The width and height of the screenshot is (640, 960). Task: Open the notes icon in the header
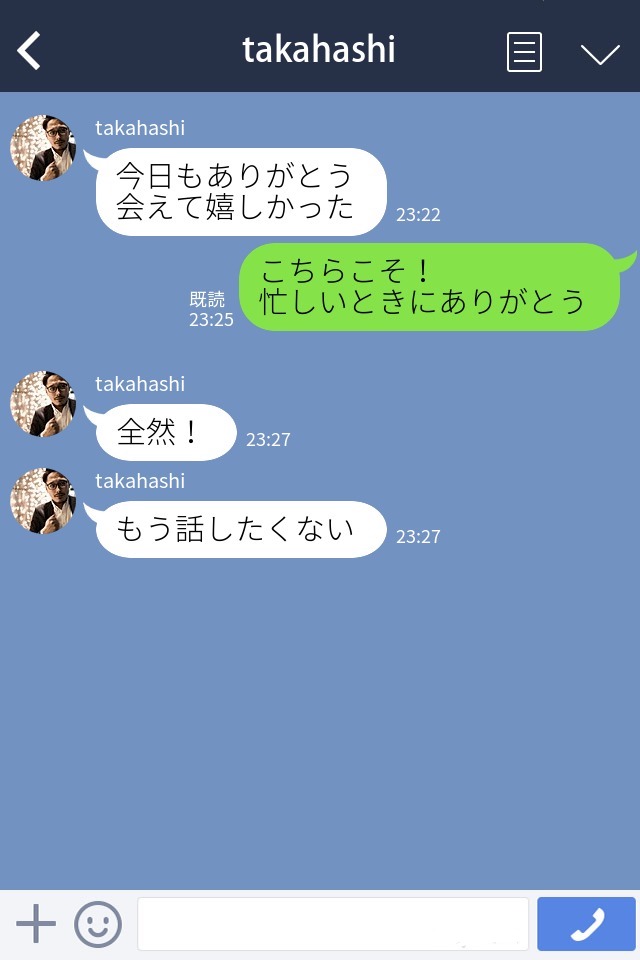tap(524, 52)
